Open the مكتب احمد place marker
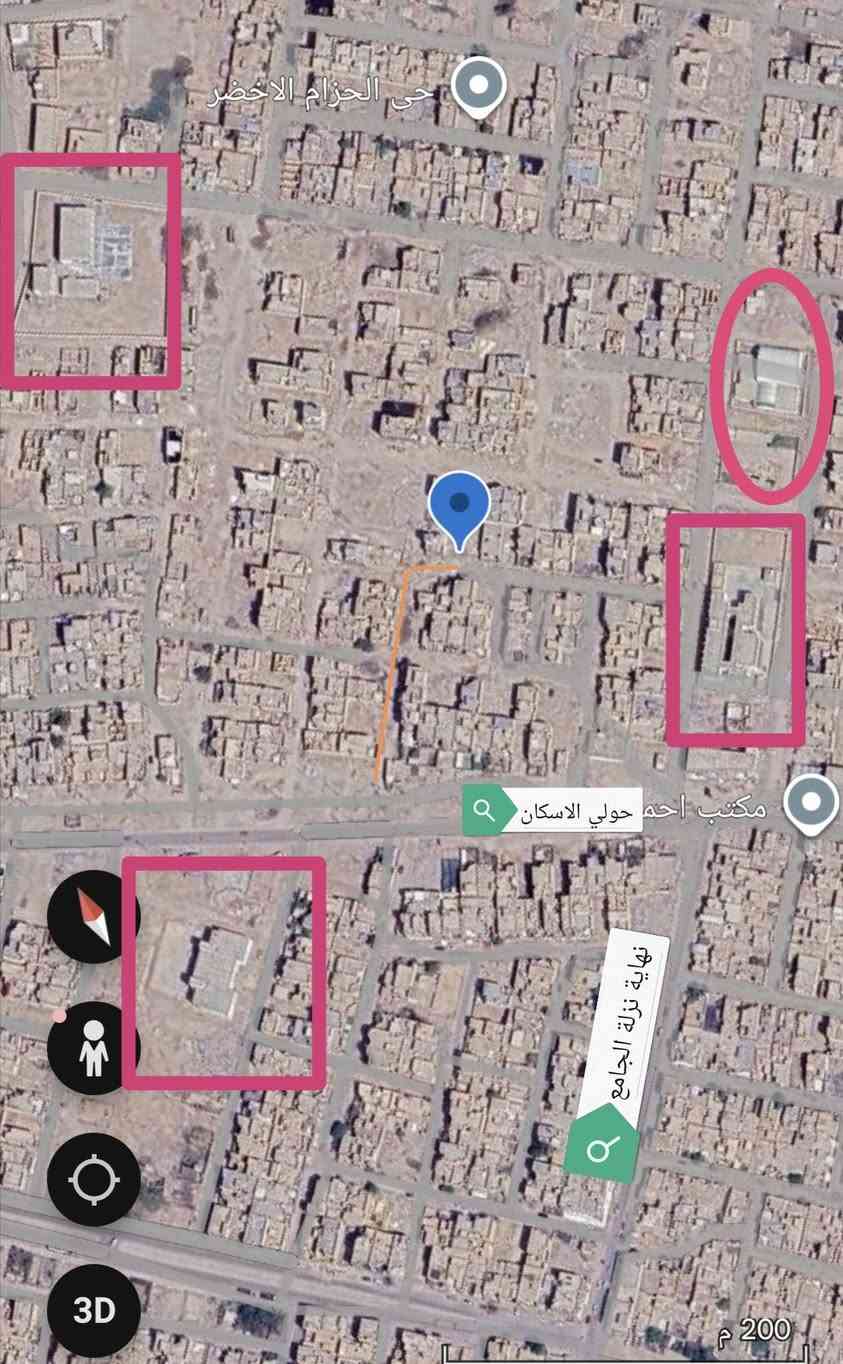The width and height of the screenshot is (843, 1364). pos(811,804)
